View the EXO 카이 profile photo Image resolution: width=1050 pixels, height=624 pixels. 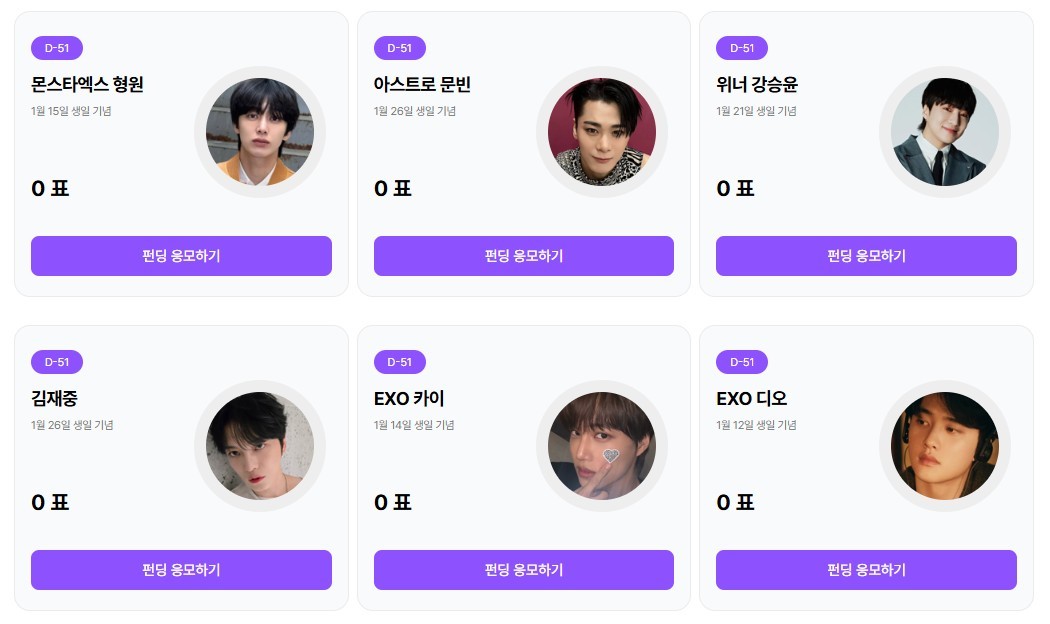pos(602,446)
